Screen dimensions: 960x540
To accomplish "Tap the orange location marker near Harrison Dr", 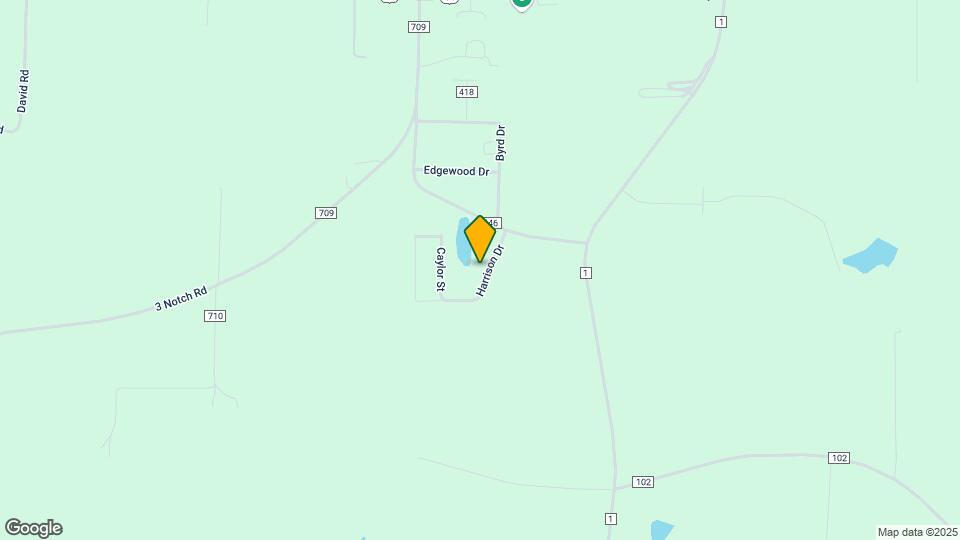I will point(480,239).
